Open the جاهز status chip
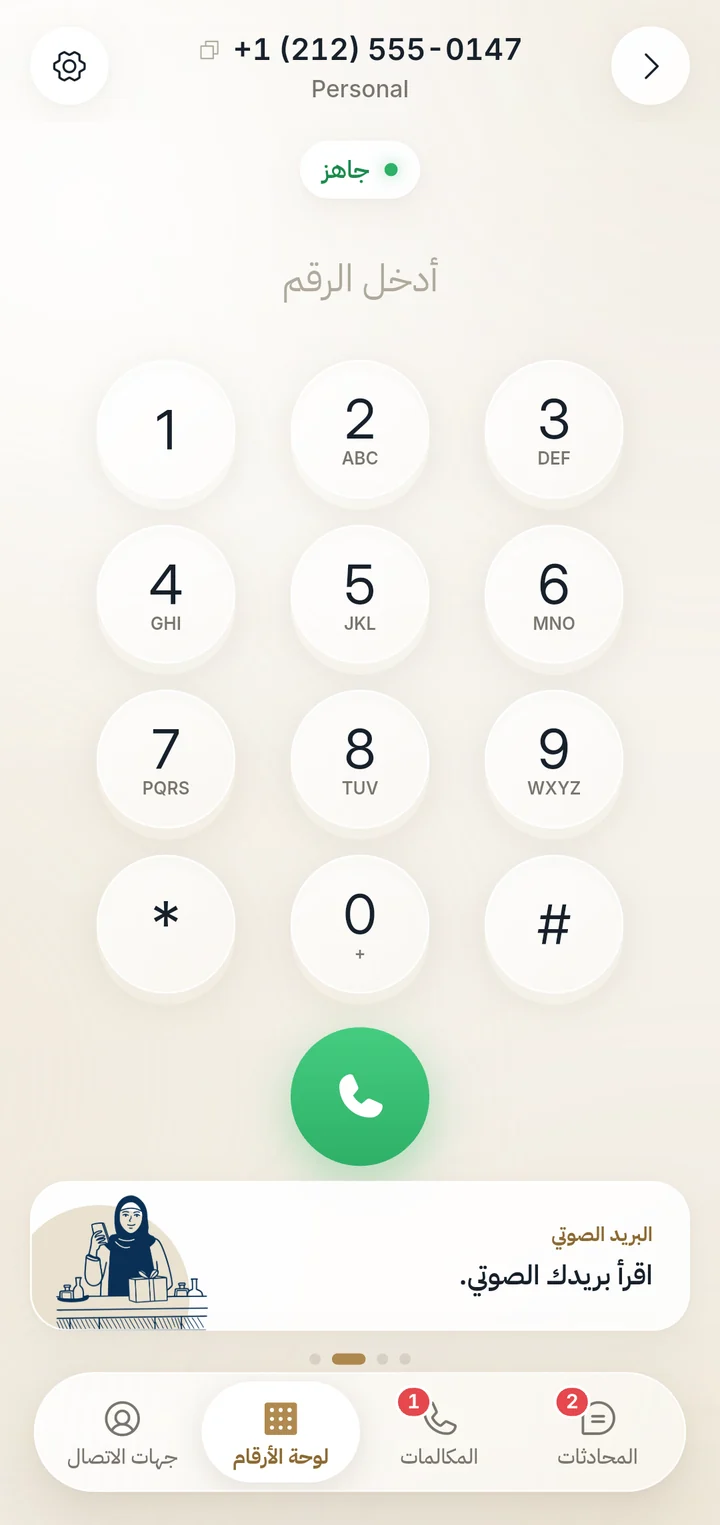This screenshot has width=720, height=1525. pyautogui.click(x=360, y=170)
